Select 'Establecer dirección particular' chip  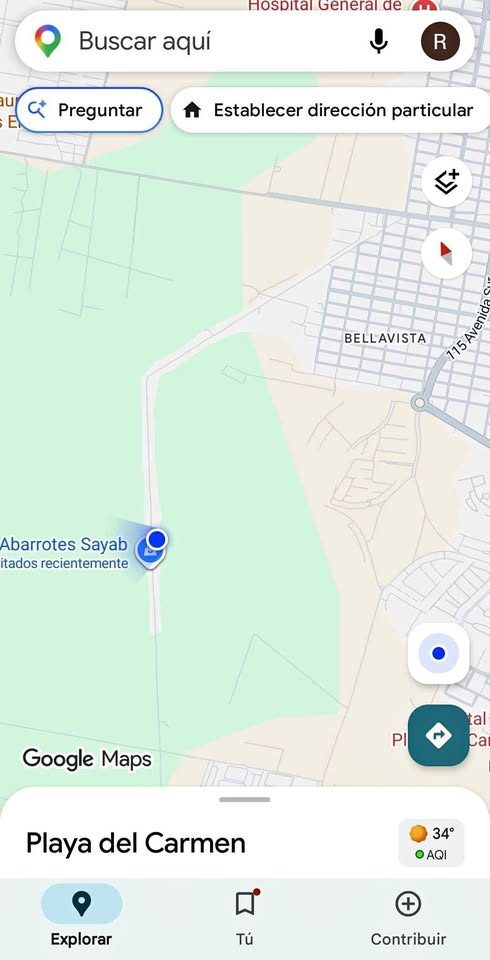[x=331, y=110]
